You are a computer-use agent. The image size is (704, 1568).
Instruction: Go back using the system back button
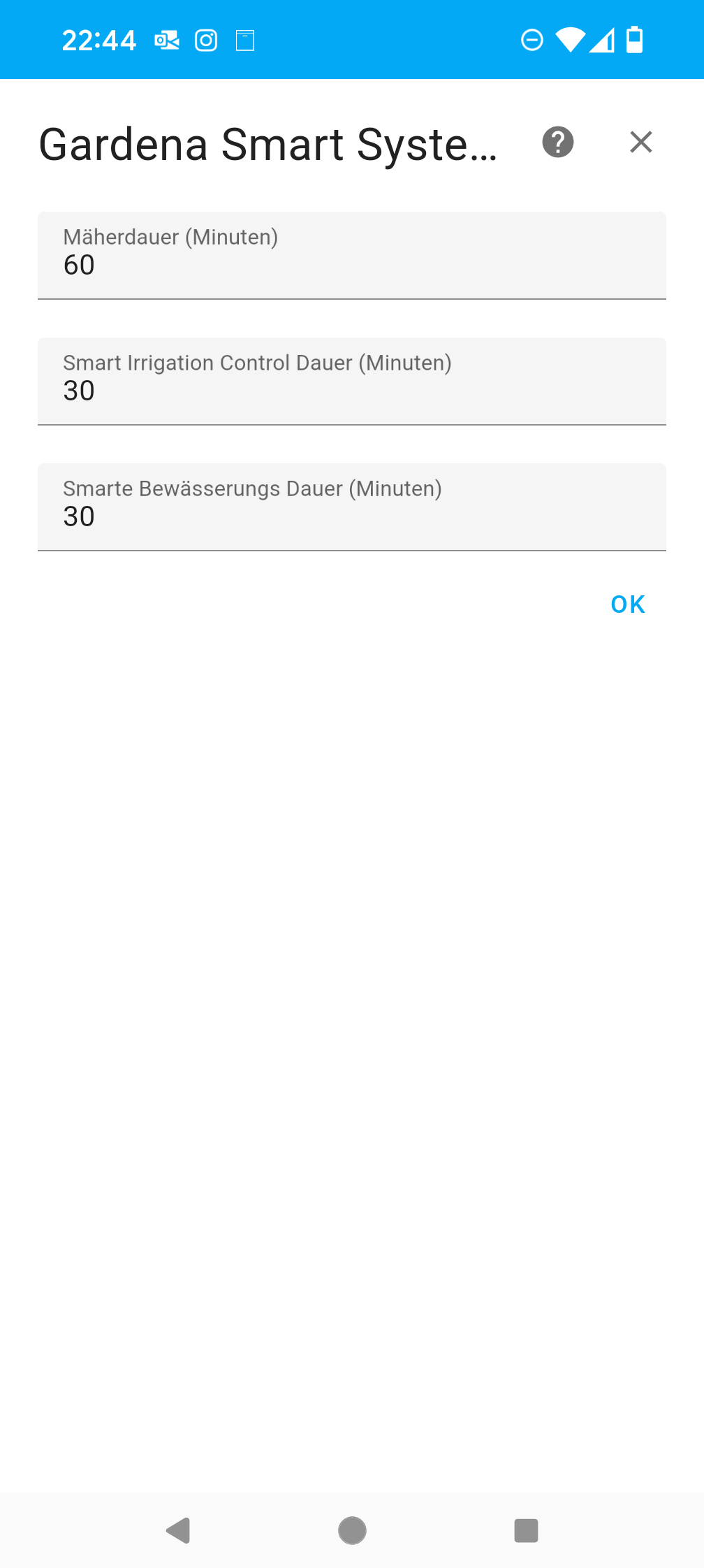(x=179, y=1530)
